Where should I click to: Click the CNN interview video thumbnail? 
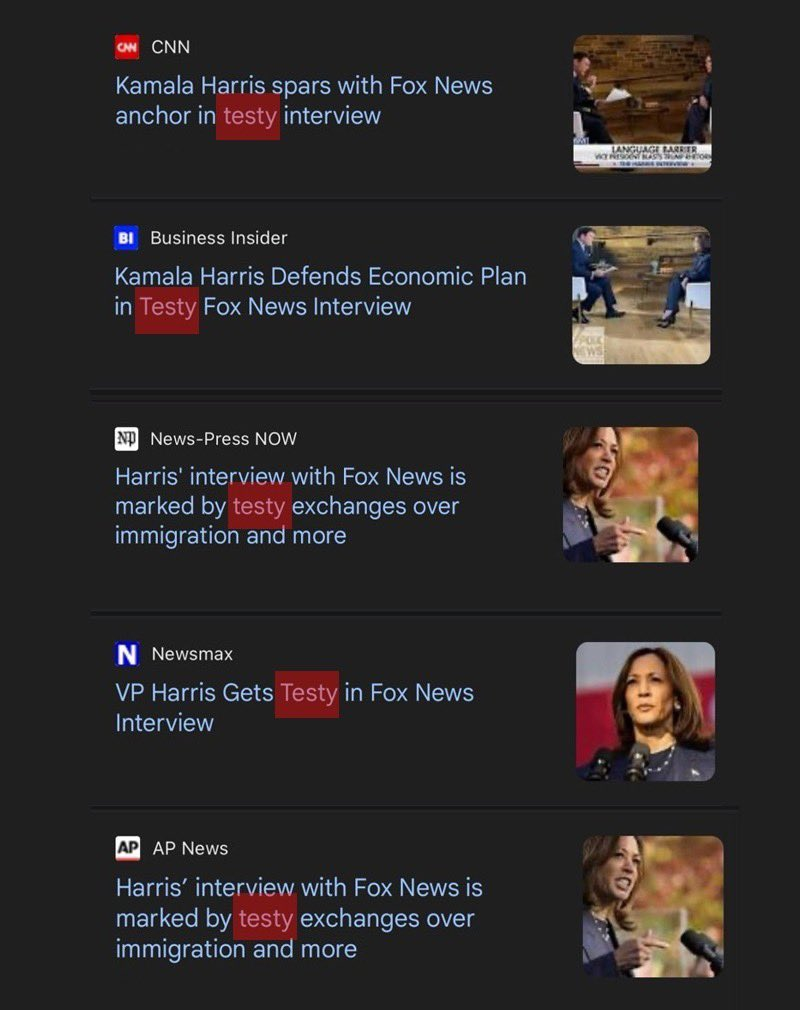coord(641,102)
